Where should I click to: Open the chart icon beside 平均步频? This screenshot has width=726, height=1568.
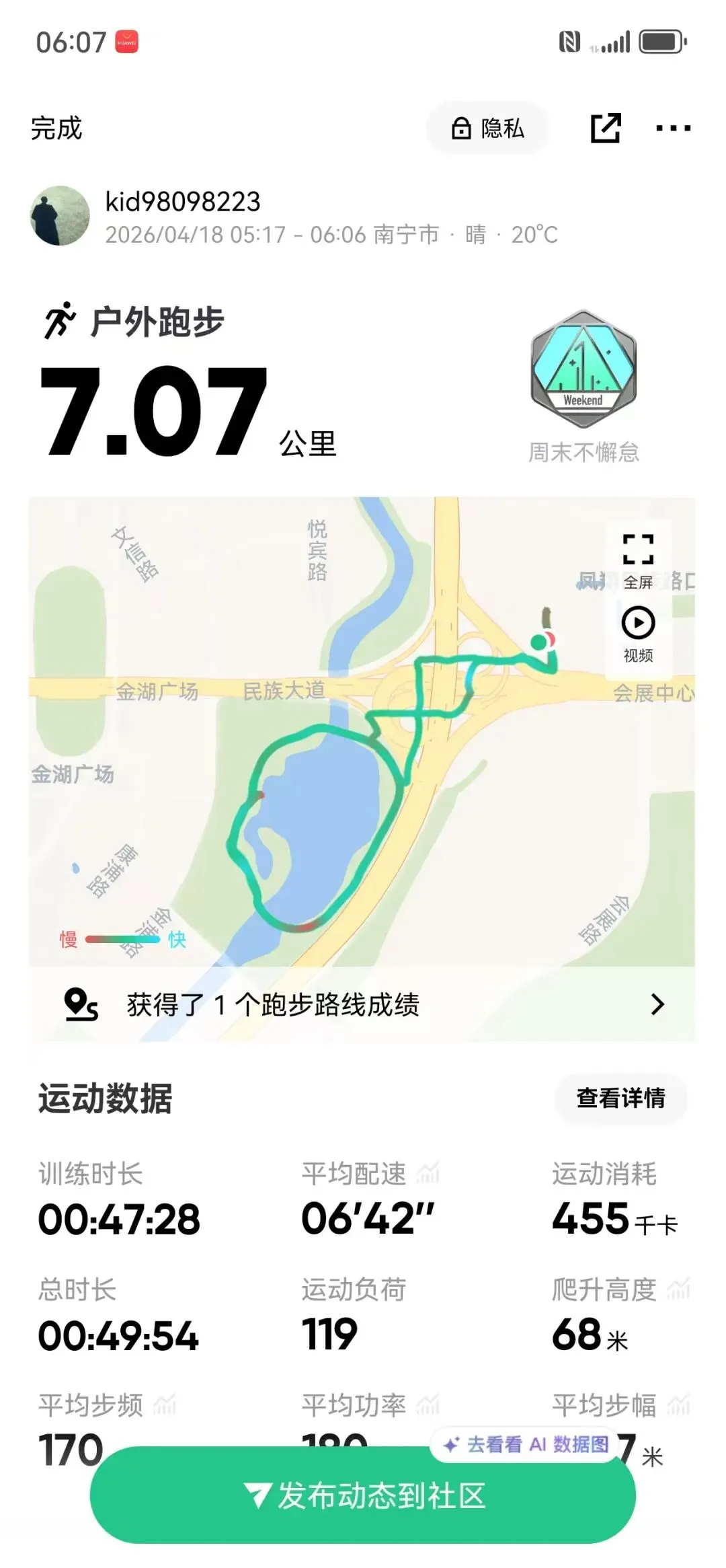(165, 1405)
